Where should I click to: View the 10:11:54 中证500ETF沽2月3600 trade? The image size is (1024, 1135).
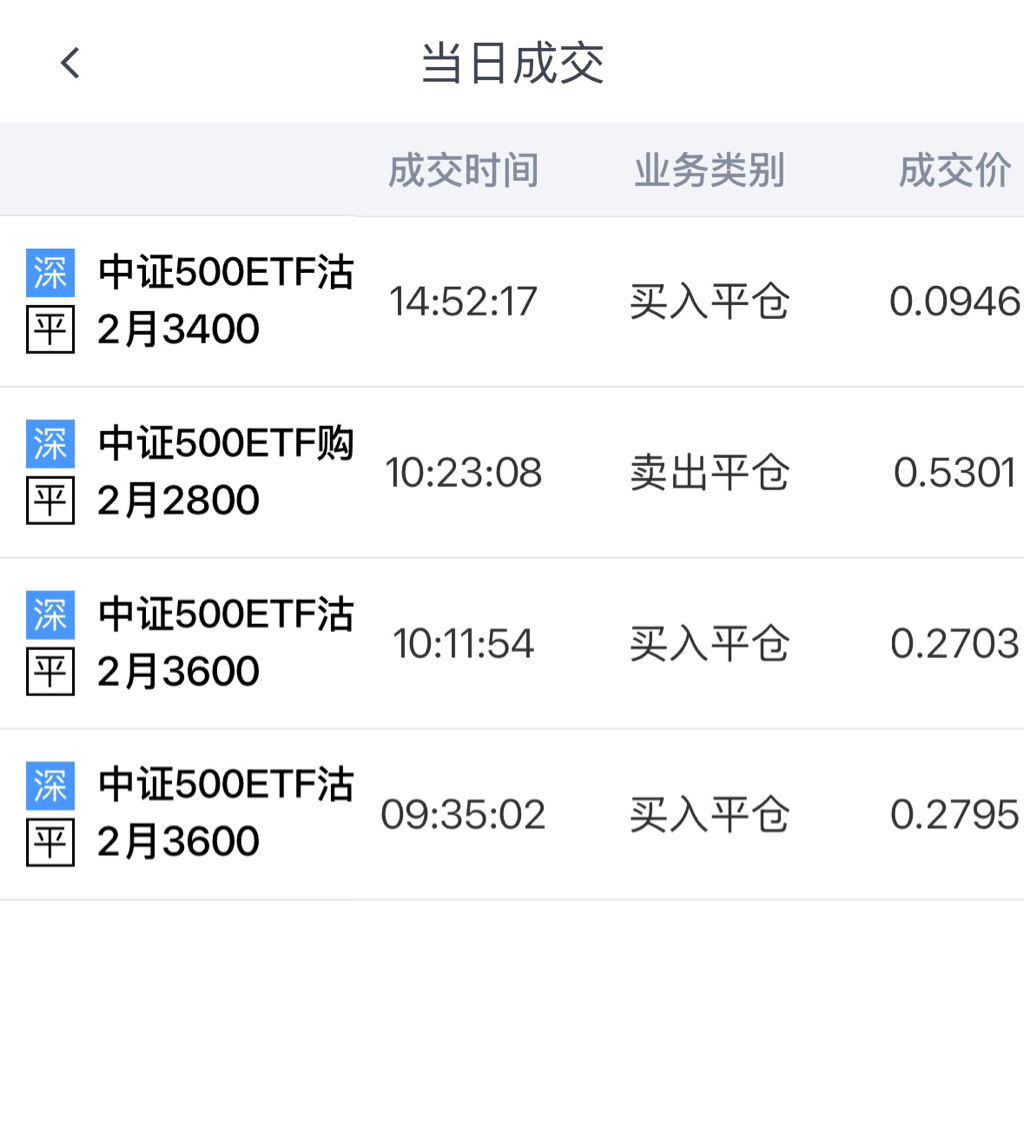click(x=510, y=643)
